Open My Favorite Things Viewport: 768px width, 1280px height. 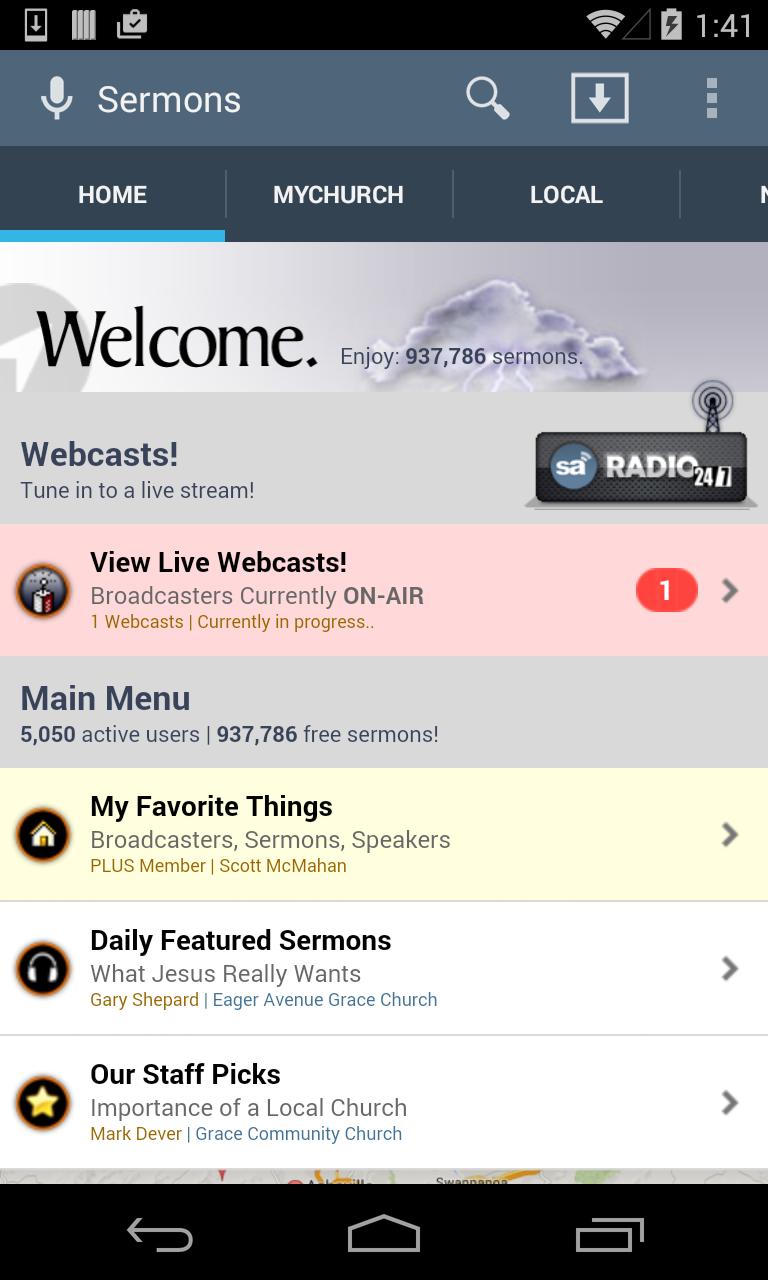click(384, 835)
